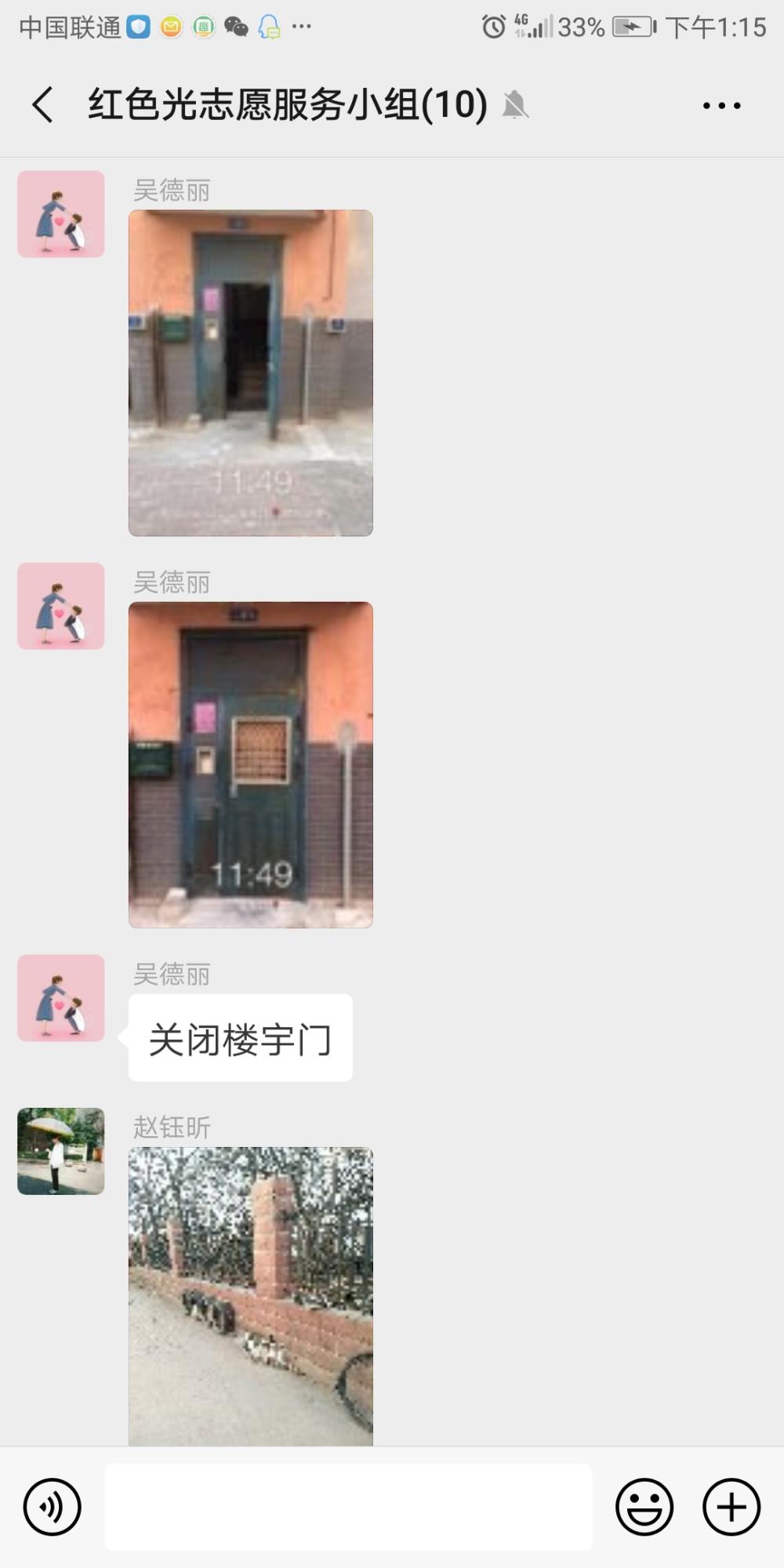Tap the message text field

click(x=348, y=1507)
